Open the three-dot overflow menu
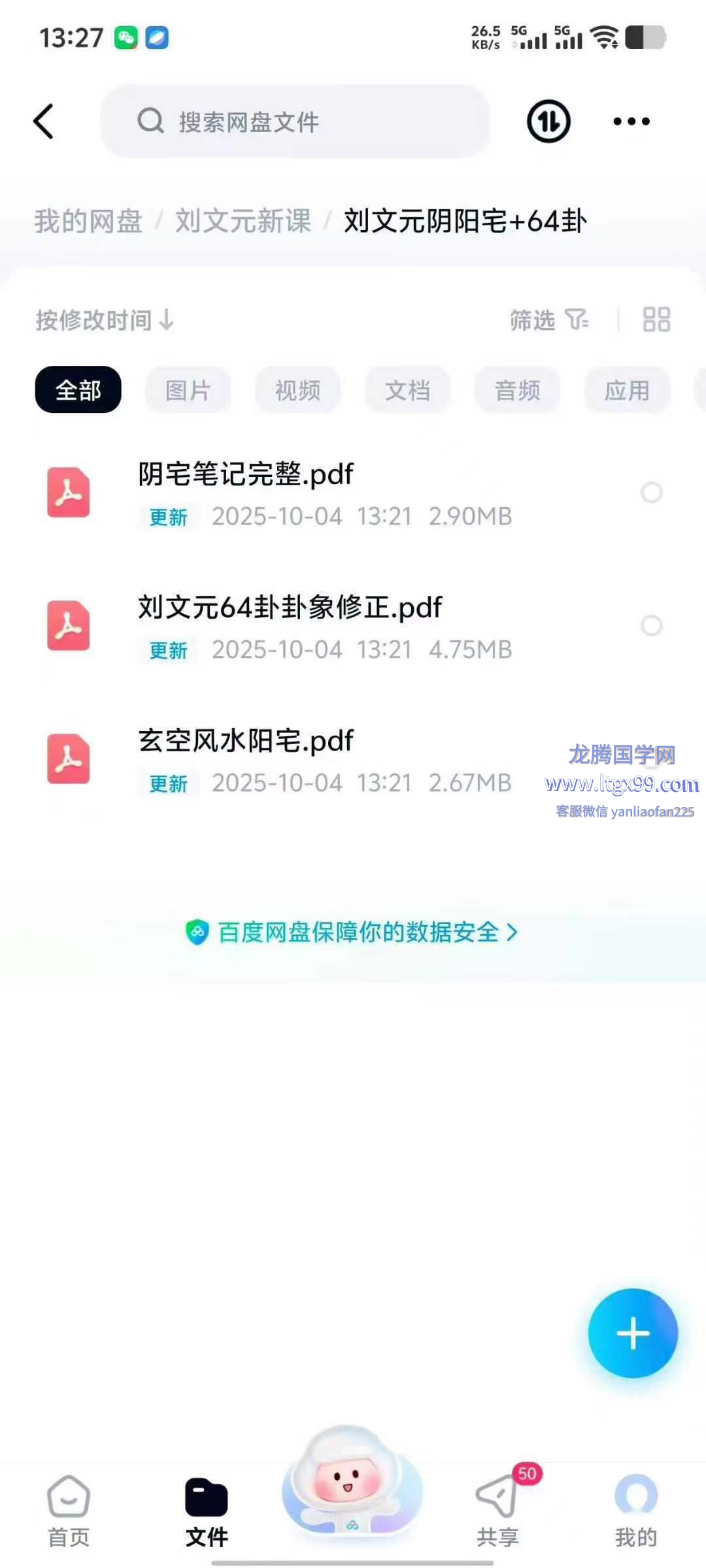The image size is (706, 1568). point(631,122)
